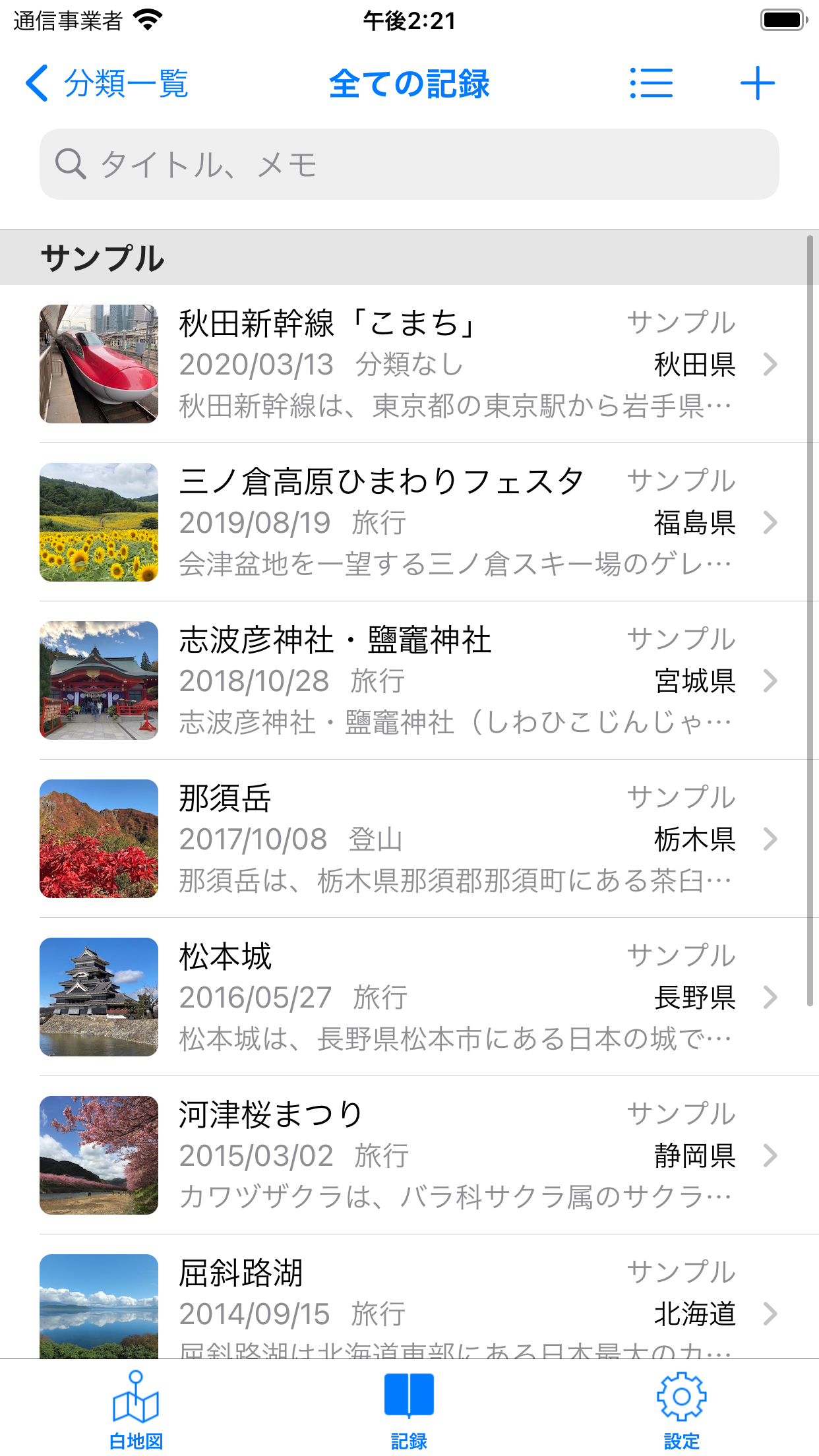
Task: Tap the タイトル、メモ search field
Action: coord(409,164)
